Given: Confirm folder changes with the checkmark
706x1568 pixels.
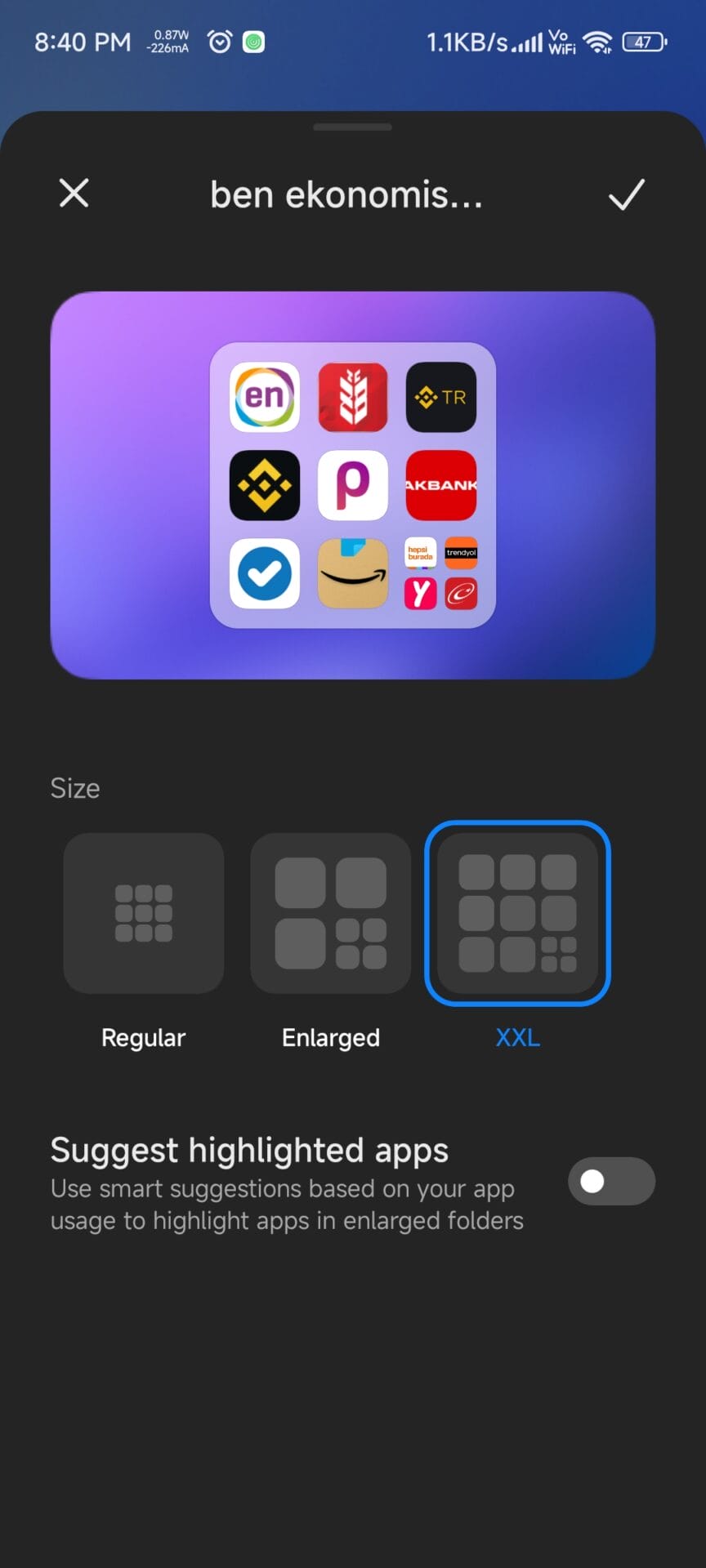Looking at the screenshot, I should pyautogui.click(x=626, y=194).
